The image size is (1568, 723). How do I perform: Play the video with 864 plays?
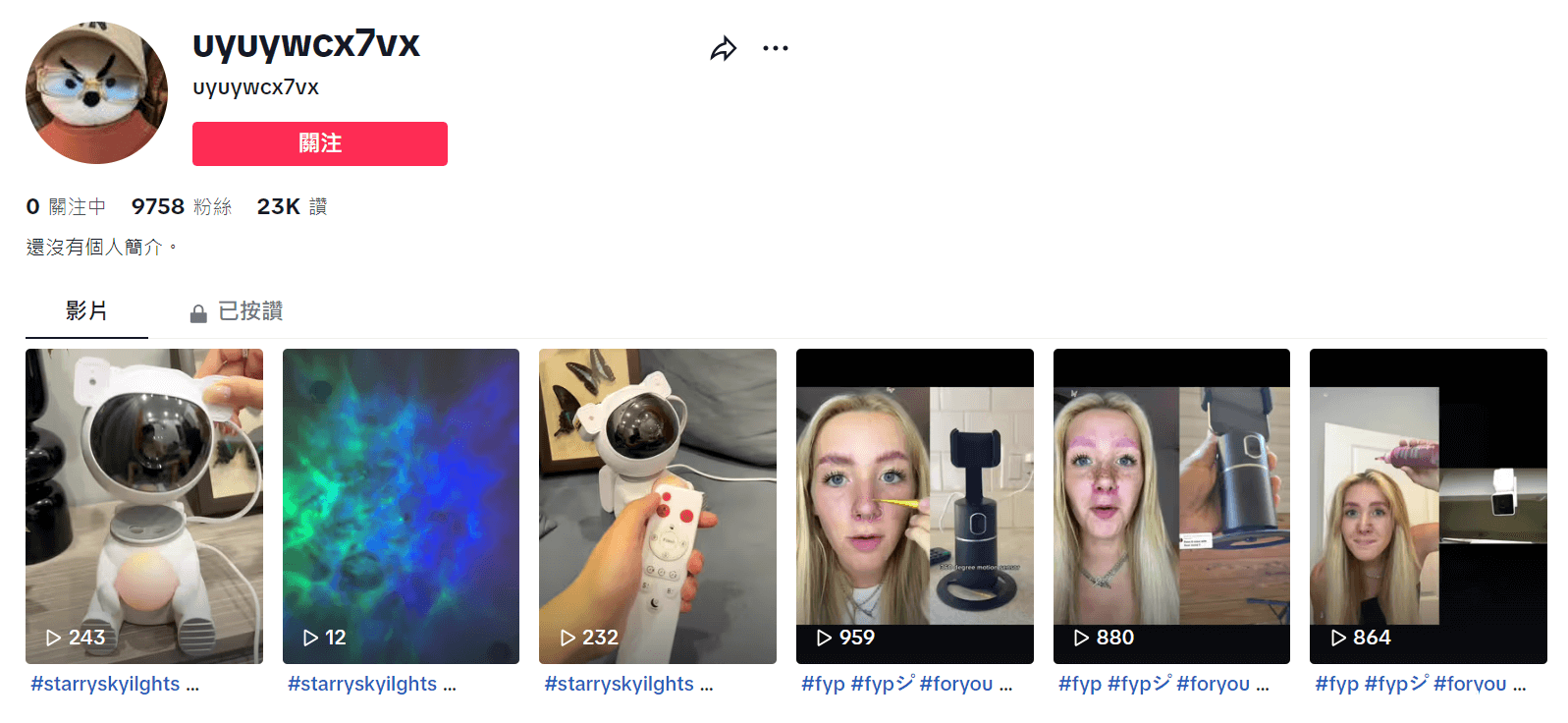pos(1428,506)
